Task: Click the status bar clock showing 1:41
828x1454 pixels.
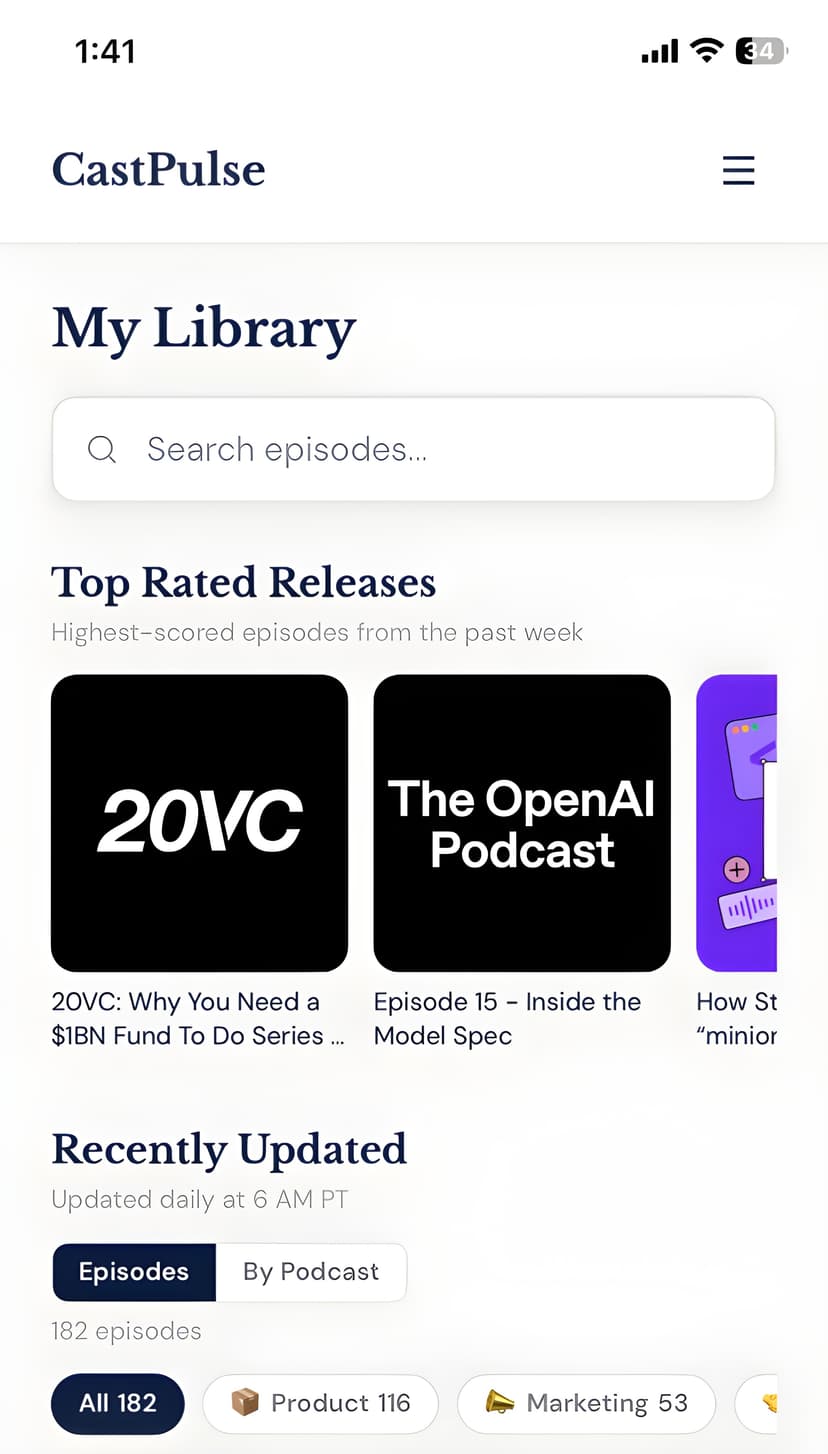Action: [106, 50]
